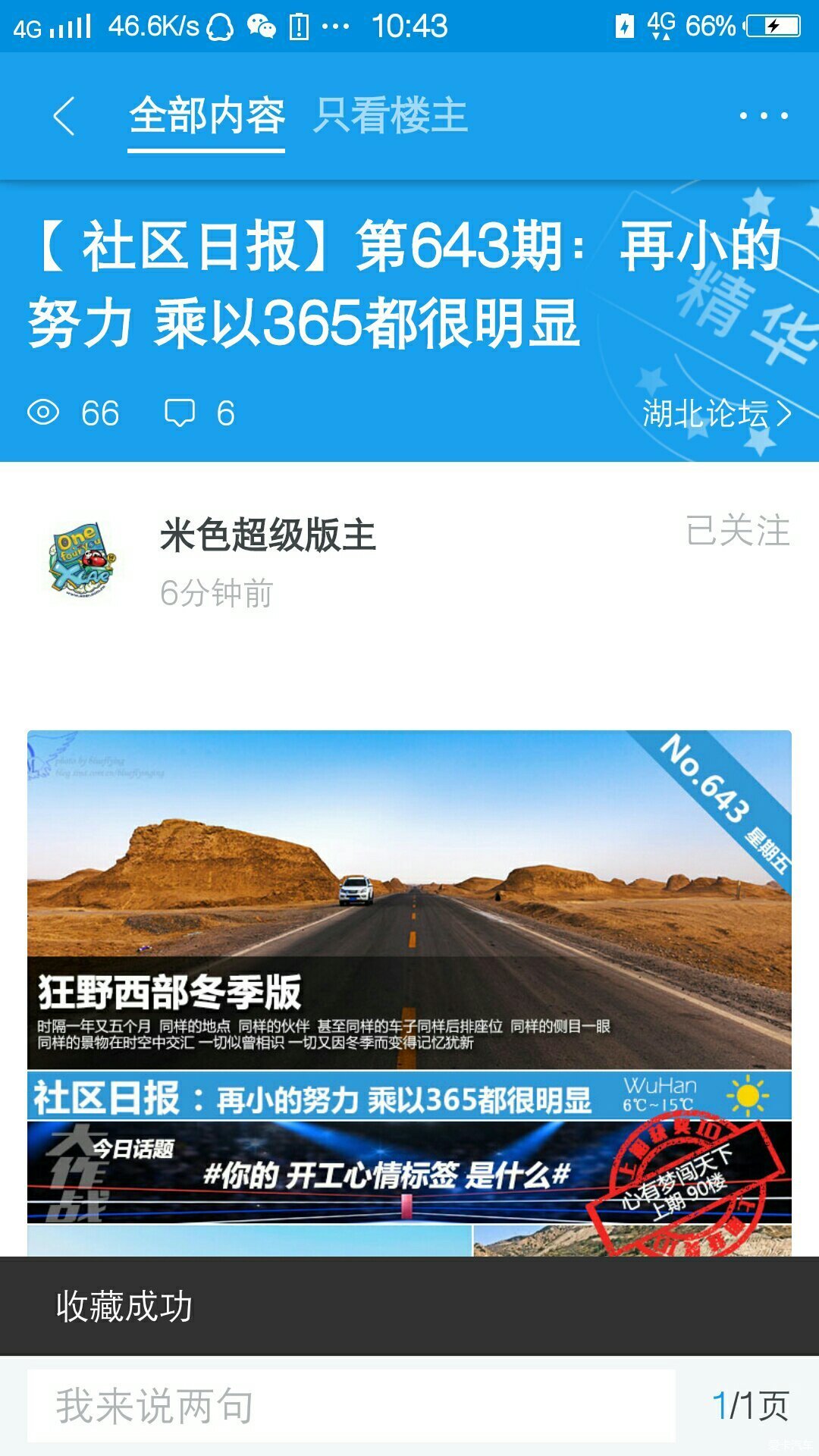
Task: Go back with the top-left arrow
Action: click(x=64, y=117)
